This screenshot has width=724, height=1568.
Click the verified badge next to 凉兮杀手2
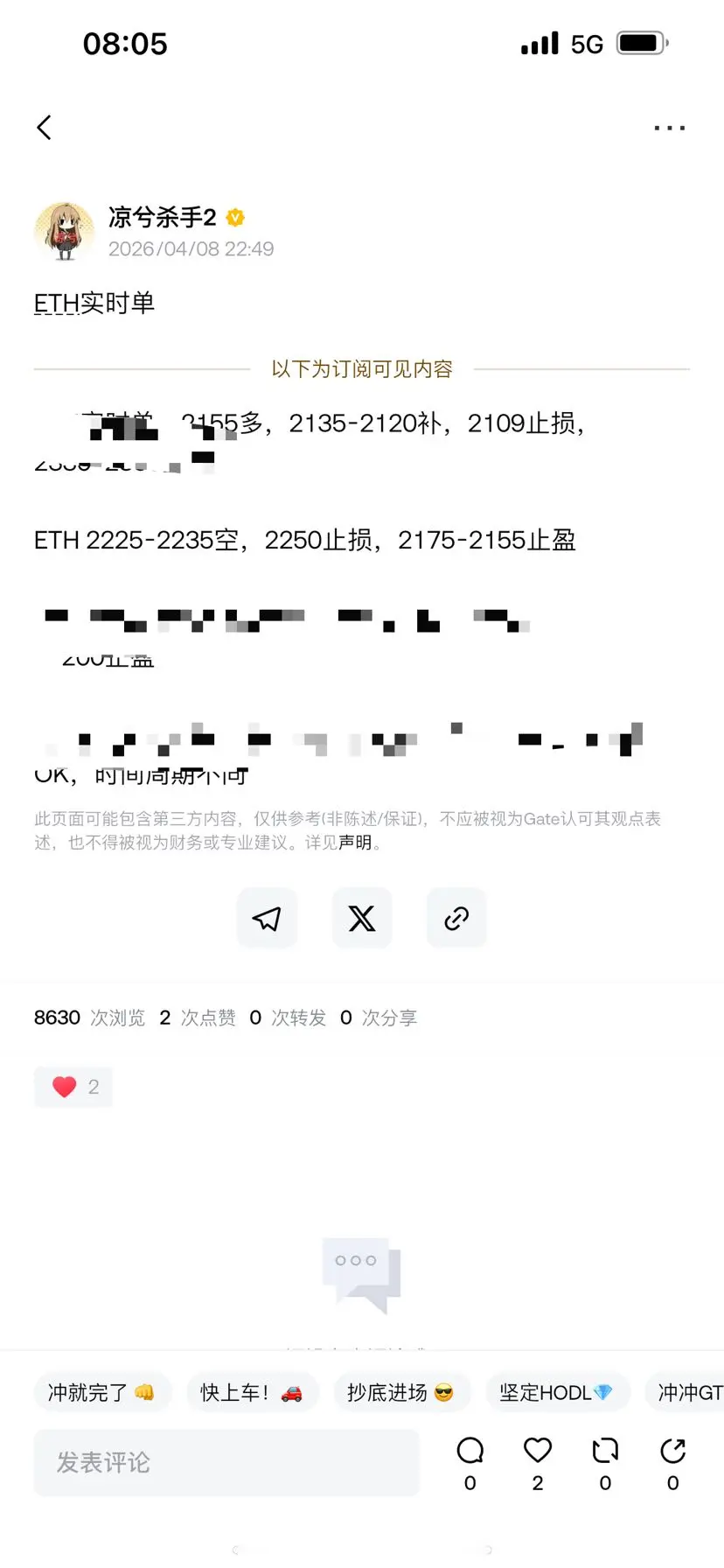[234, 218]
